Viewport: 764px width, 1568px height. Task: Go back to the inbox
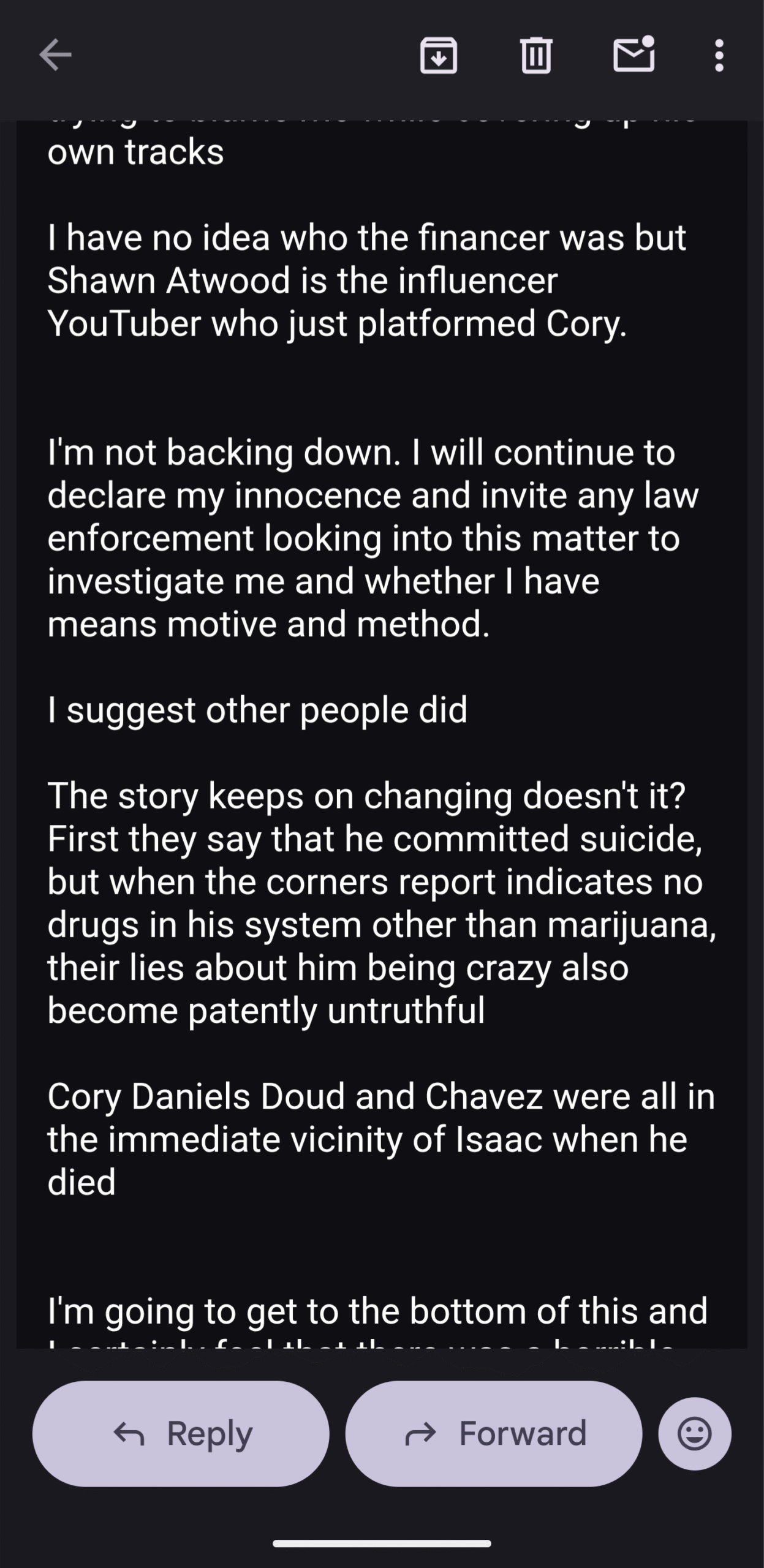[56, 55]
